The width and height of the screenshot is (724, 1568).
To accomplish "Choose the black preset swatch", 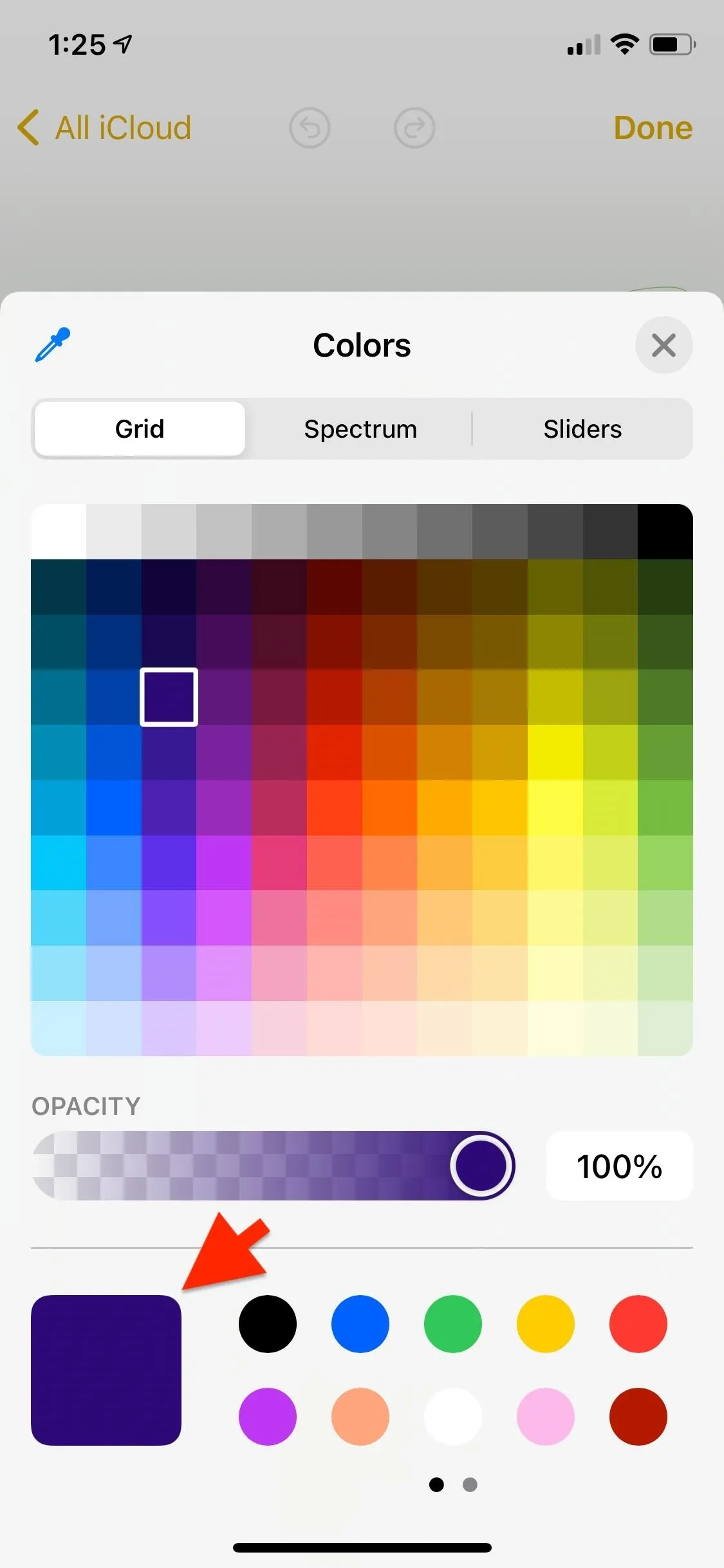I will (268, 1324).
